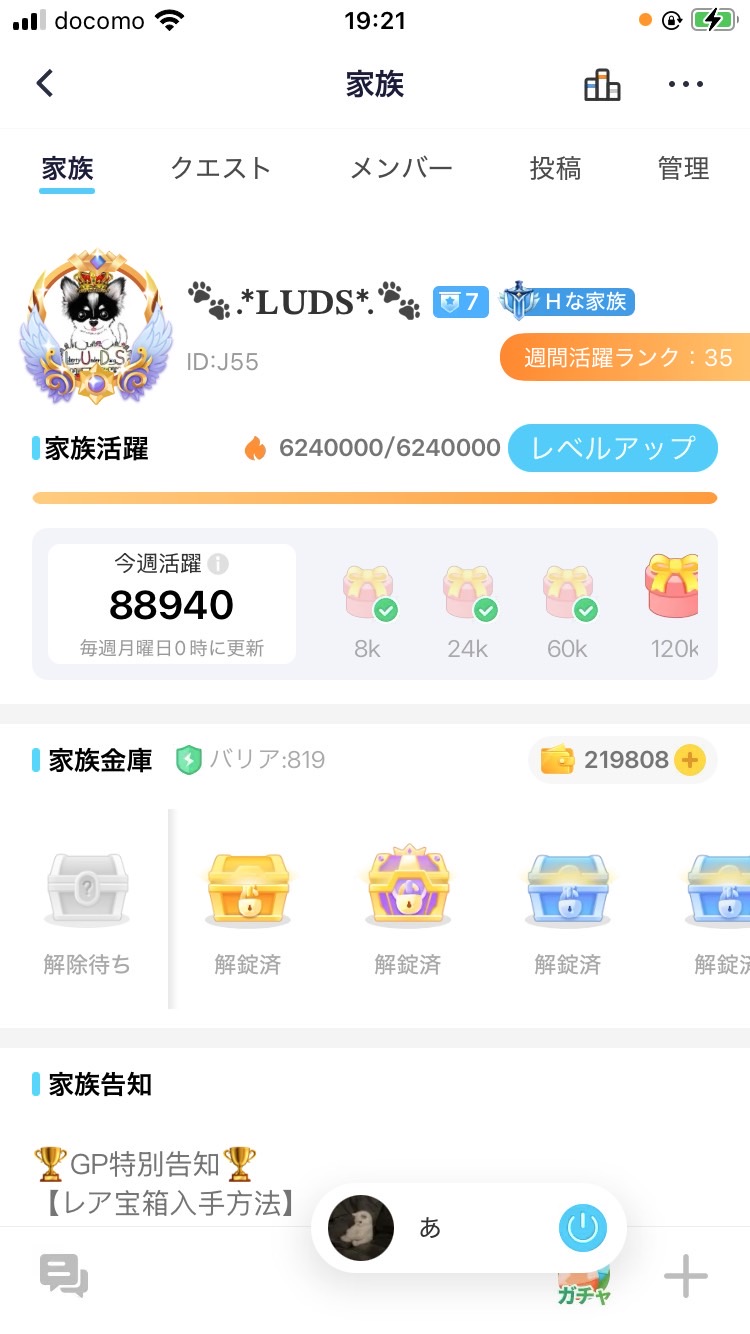Image resolution: width=750 pixels, height=1334 pixels.
Task: Open the 週間活躍ランク：35 badge
Action: [626, 358]
